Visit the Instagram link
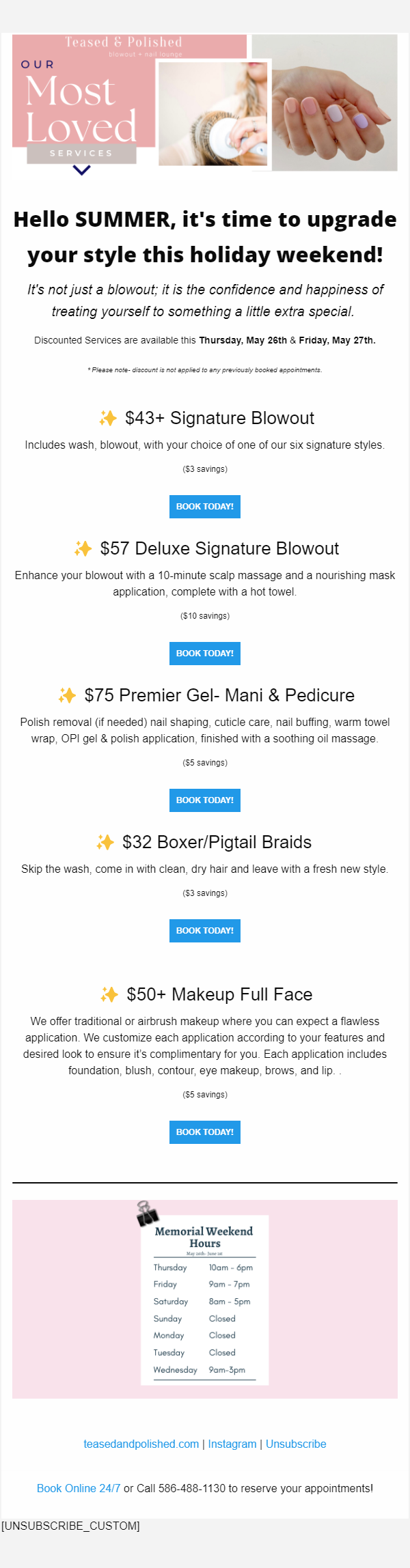 (232, 1444)
